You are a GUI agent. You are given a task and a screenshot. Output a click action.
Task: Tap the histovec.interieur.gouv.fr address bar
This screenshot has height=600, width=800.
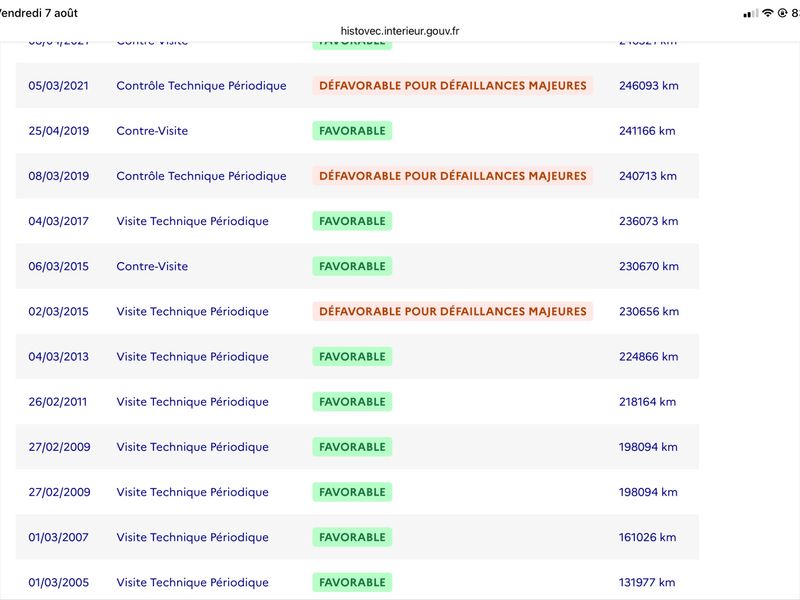click(x=399, y=31)
